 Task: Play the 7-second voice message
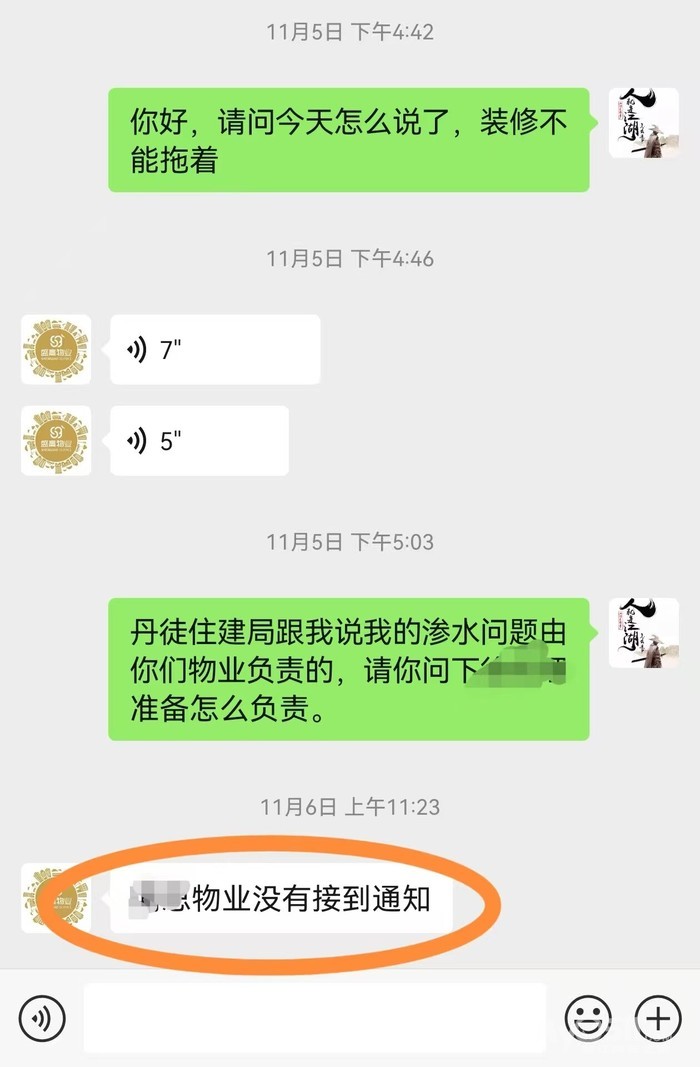point(214,350)
